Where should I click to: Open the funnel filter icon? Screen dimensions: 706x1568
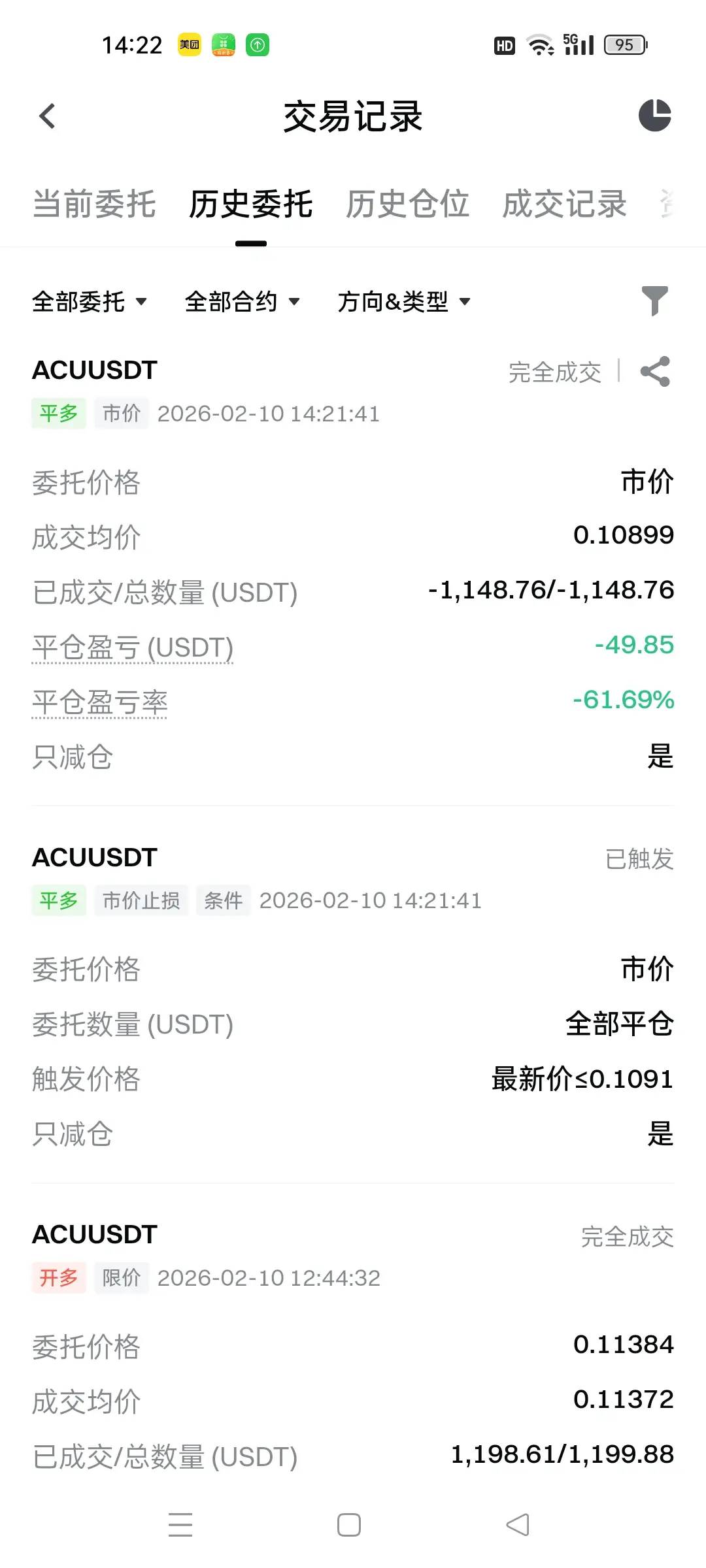654,301
